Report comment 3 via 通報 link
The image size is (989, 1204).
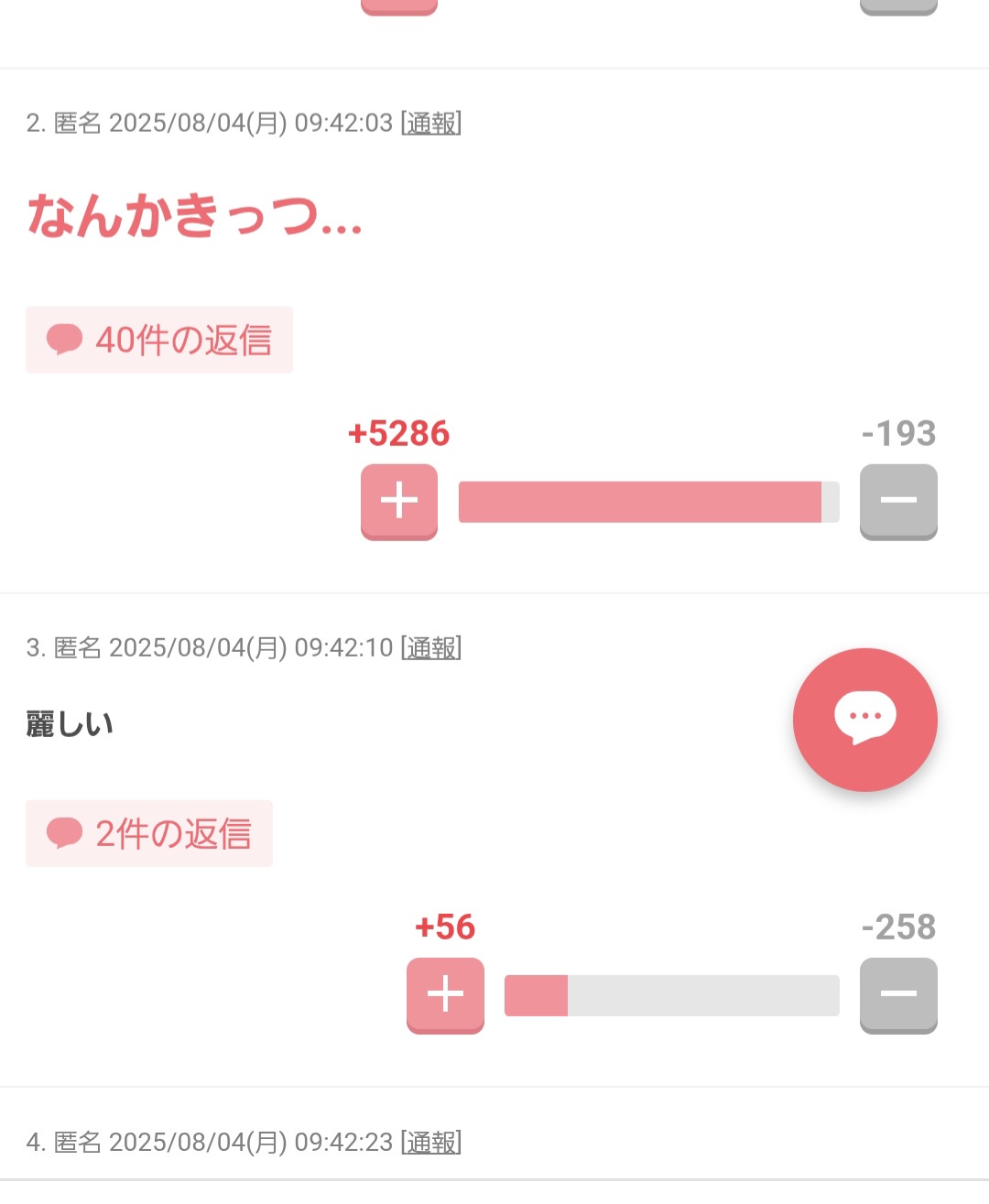tap(431, 648)
